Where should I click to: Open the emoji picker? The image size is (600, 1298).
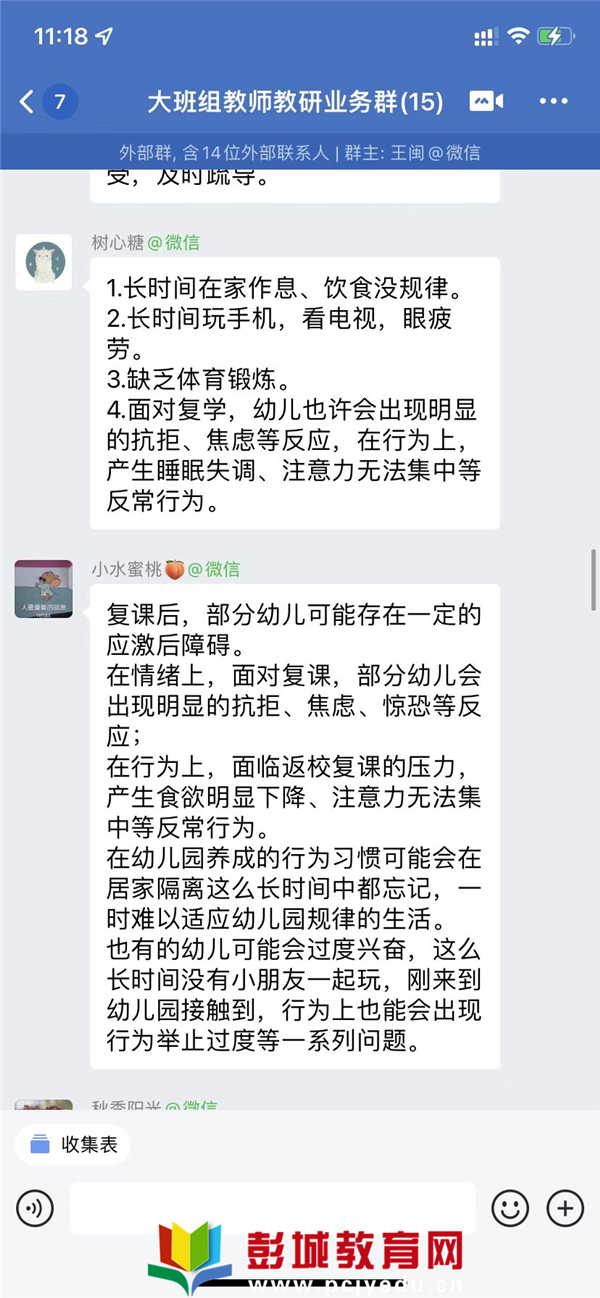pyautogui.click(x=510, y=1209)
